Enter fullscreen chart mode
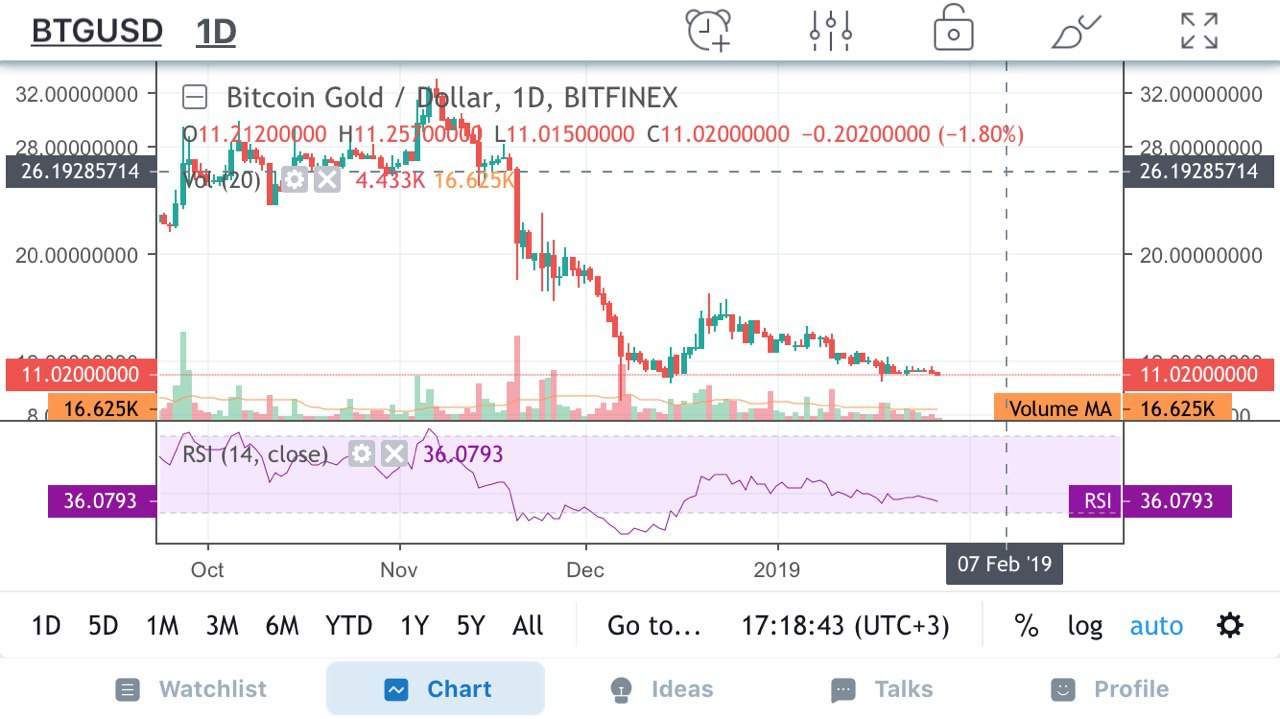Image resolution: width=1280 pixels, height=719 pixels. [1199, 30]
